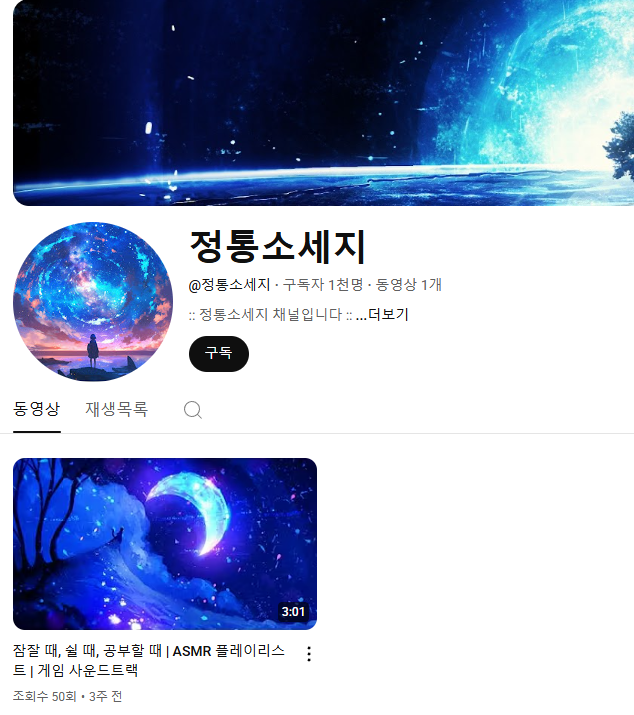Search within this channel
634x715 pixels.
(x=193, y=410)
